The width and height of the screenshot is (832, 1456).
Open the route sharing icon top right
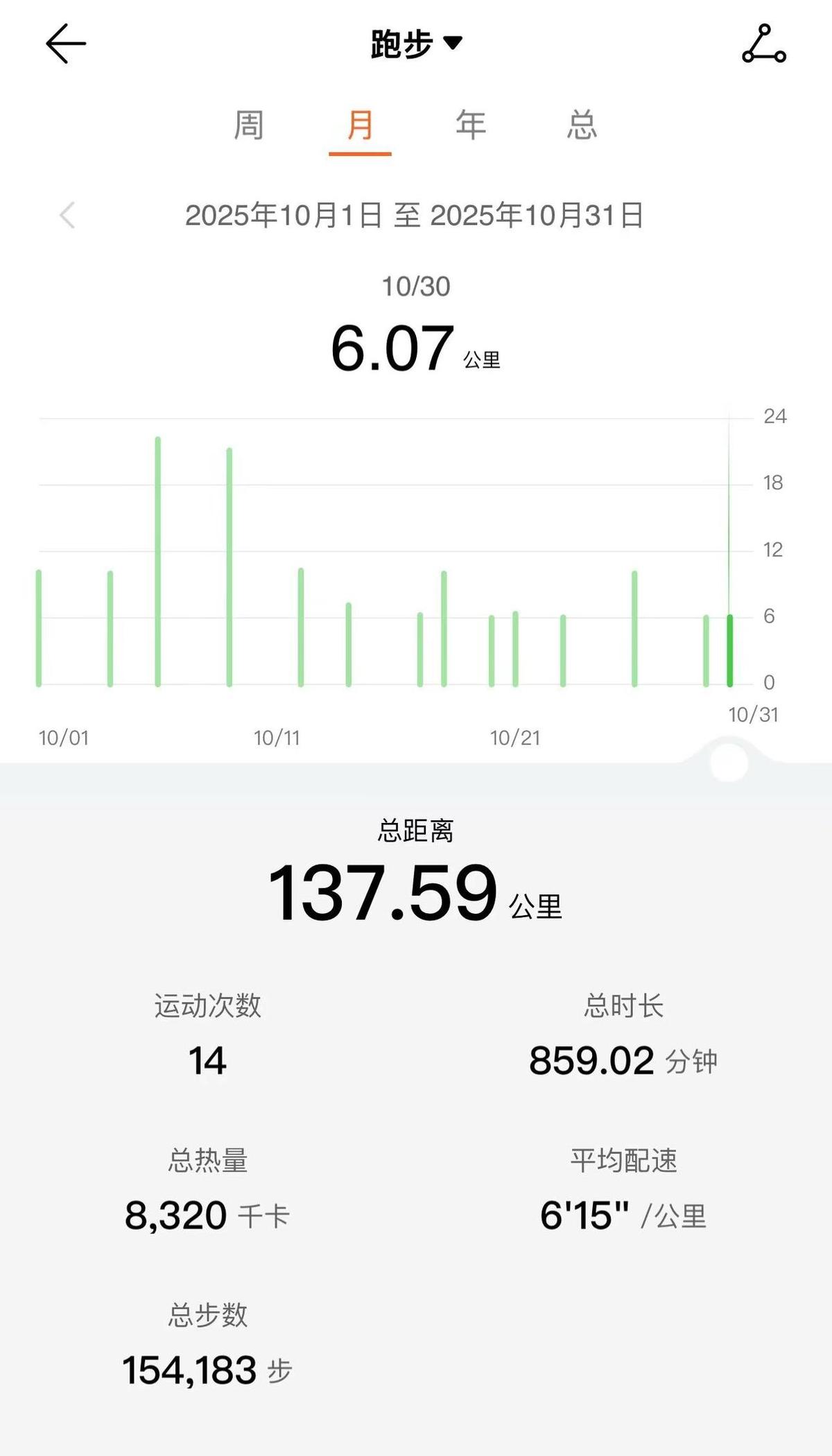tap(764, 43)
